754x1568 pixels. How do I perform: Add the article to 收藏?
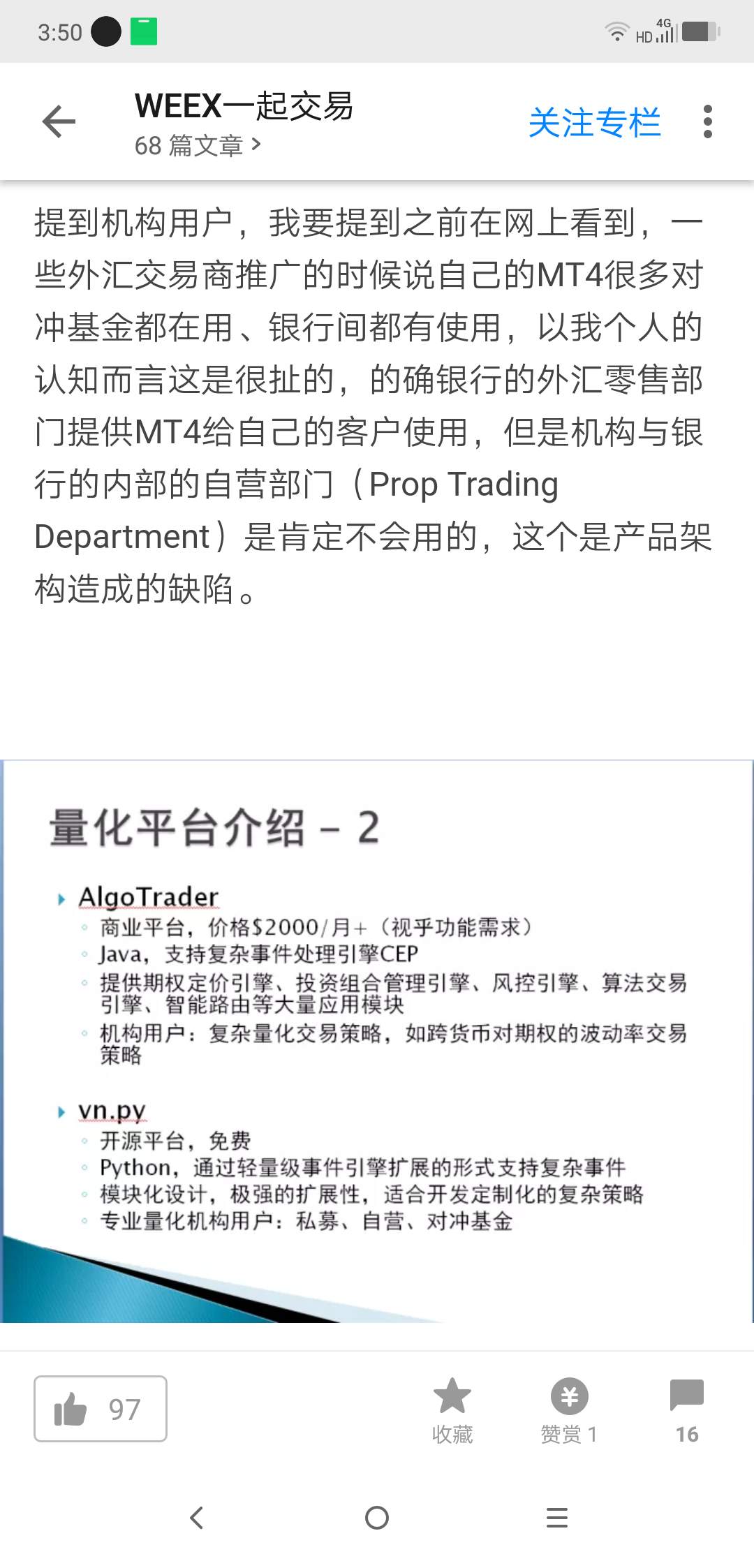click(x=452, y=1411)
